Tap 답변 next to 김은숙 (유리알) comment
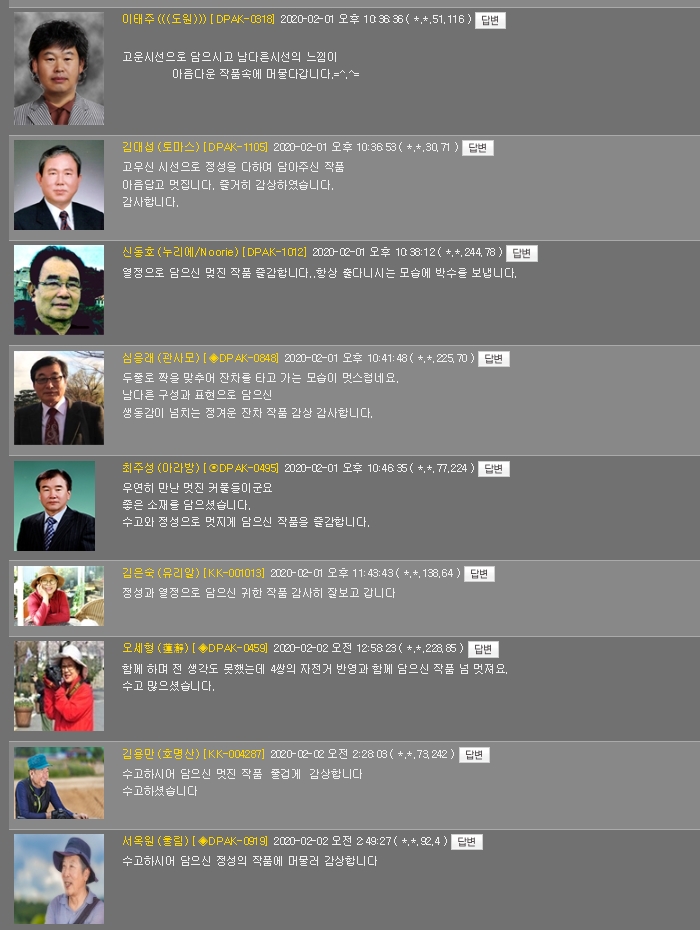 click(x=479, y=574)
